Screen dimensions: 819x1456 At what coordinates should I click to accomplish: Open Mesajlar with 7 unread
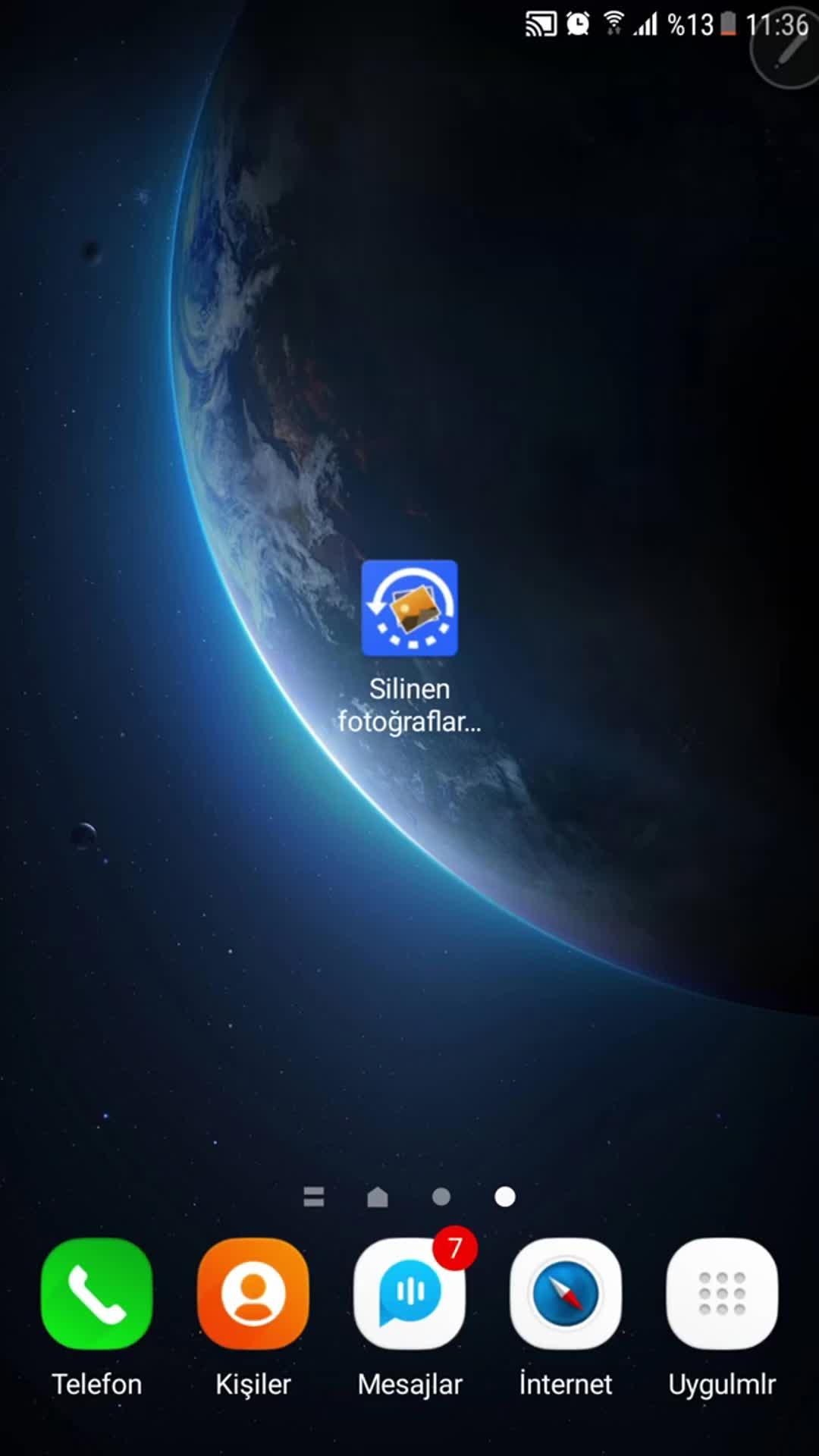click(409, 1294)
